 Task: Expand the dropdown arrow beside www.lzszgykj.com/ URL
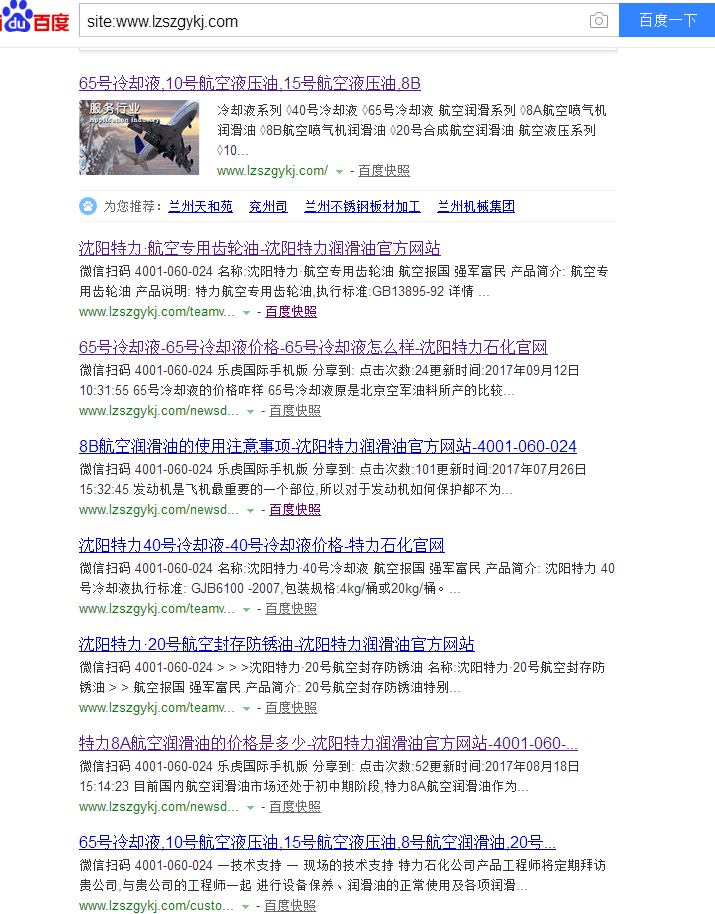pyautogui.click(x=340, y=171)
